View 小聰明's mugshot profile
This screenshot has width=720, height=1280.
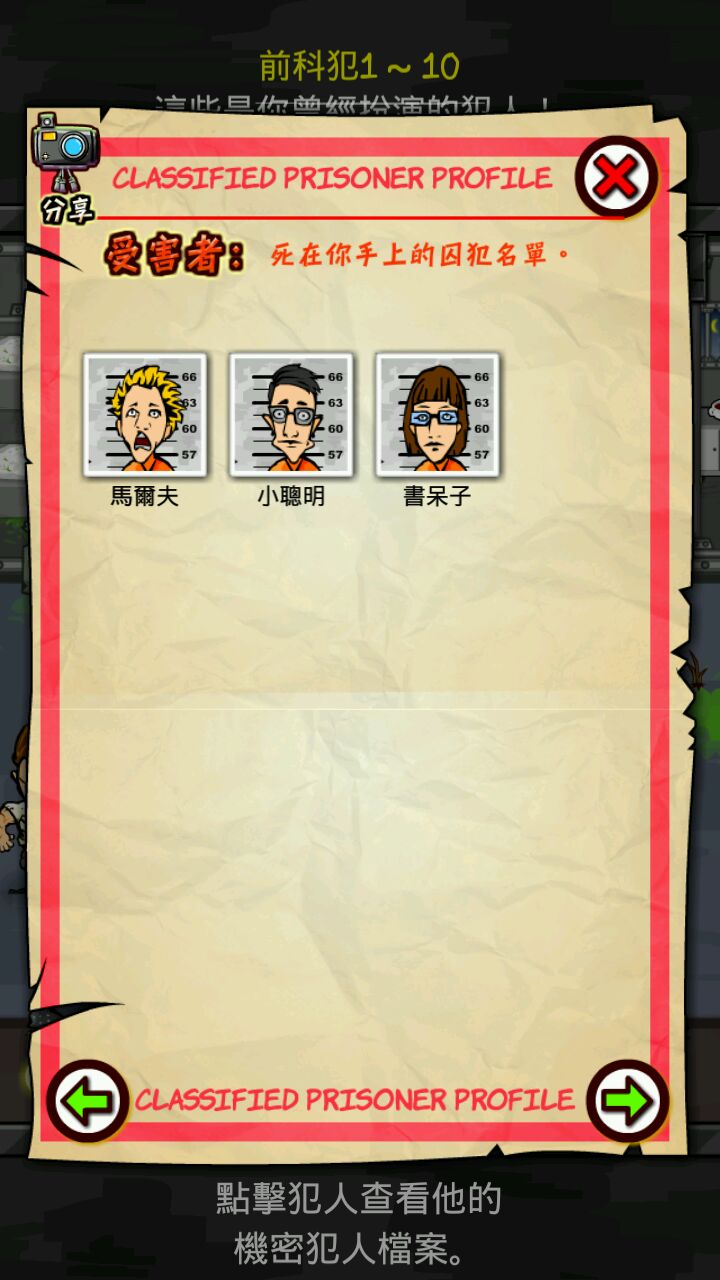pos(291,415)
